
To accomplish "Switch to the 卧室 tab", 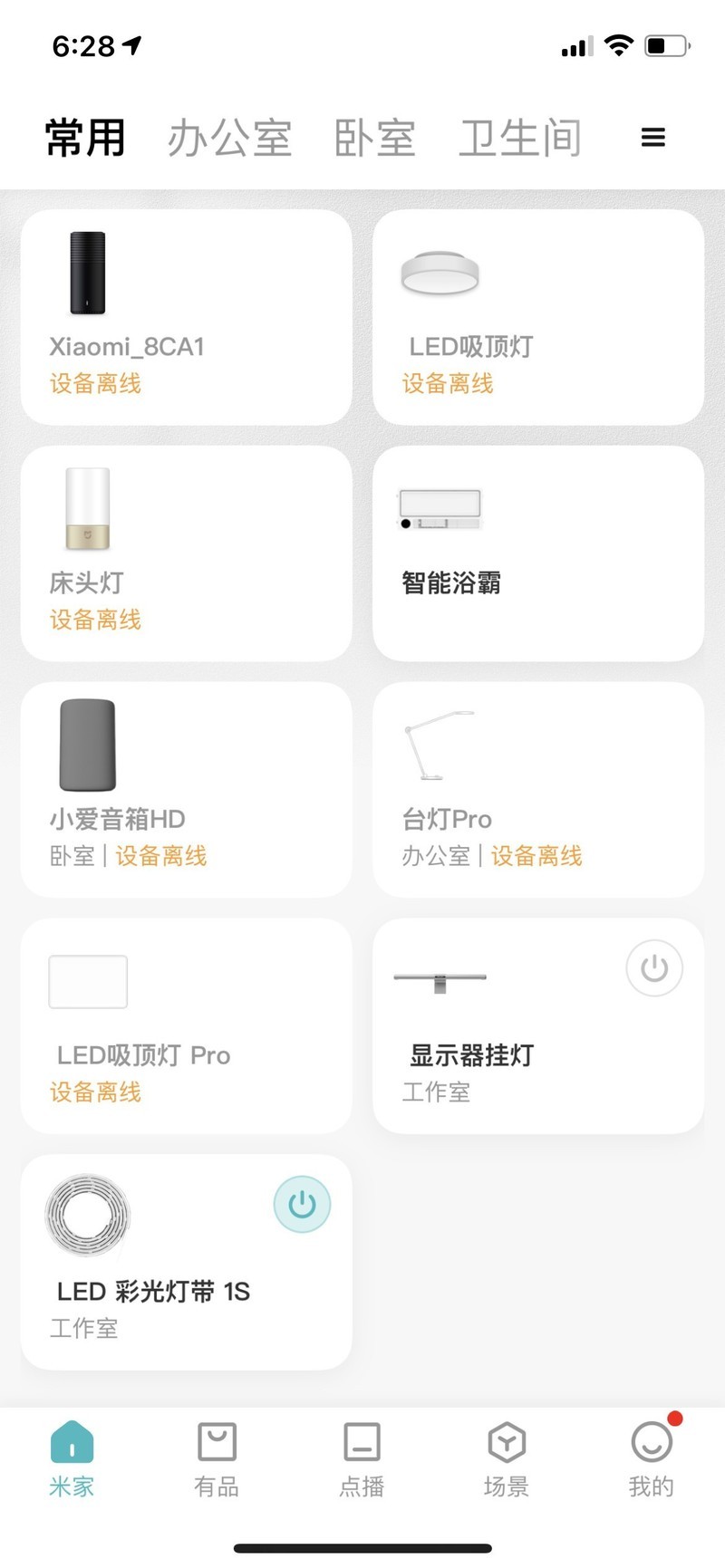I will pyautogui.click(x=374, y=138).
